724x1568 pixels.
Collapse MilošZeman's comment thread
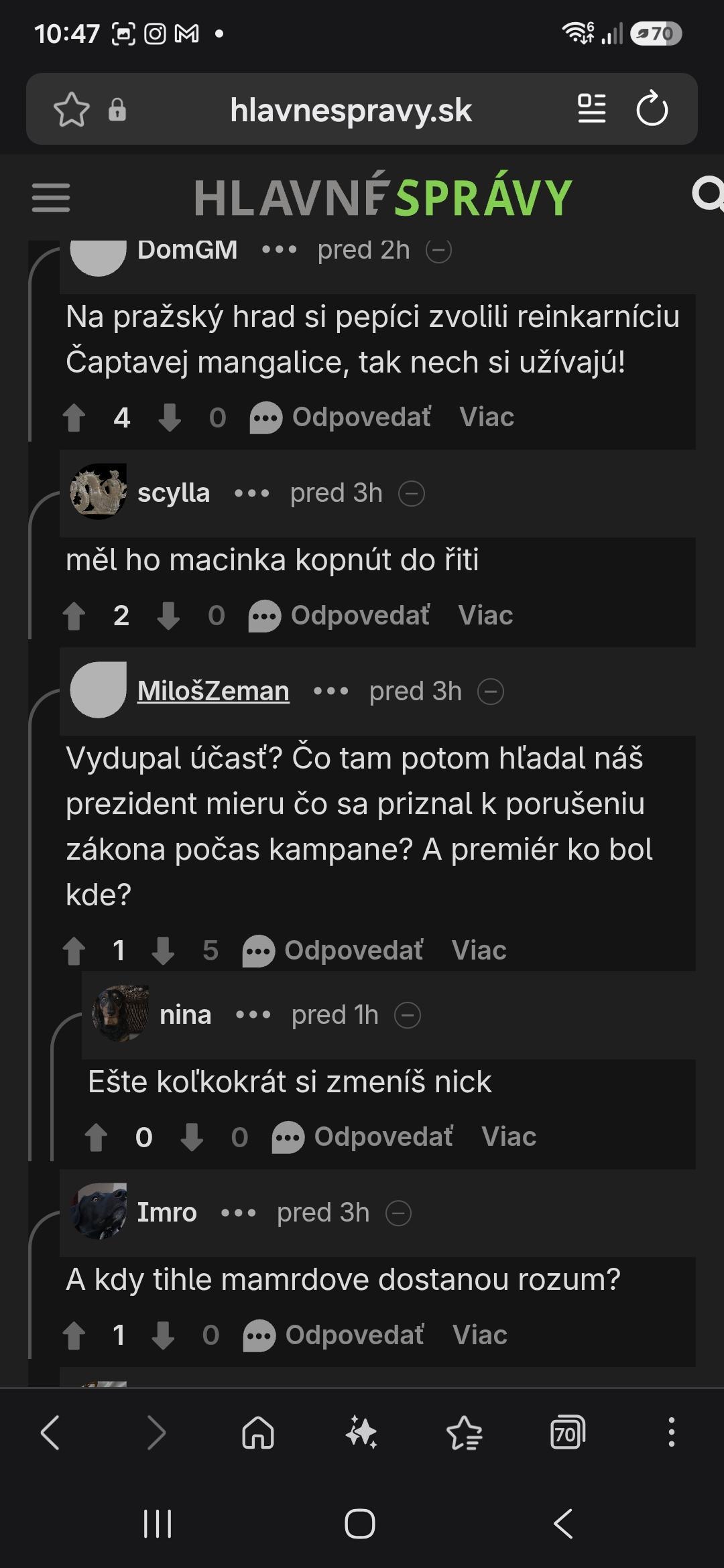pyautogui.click(x=491, y=692)
